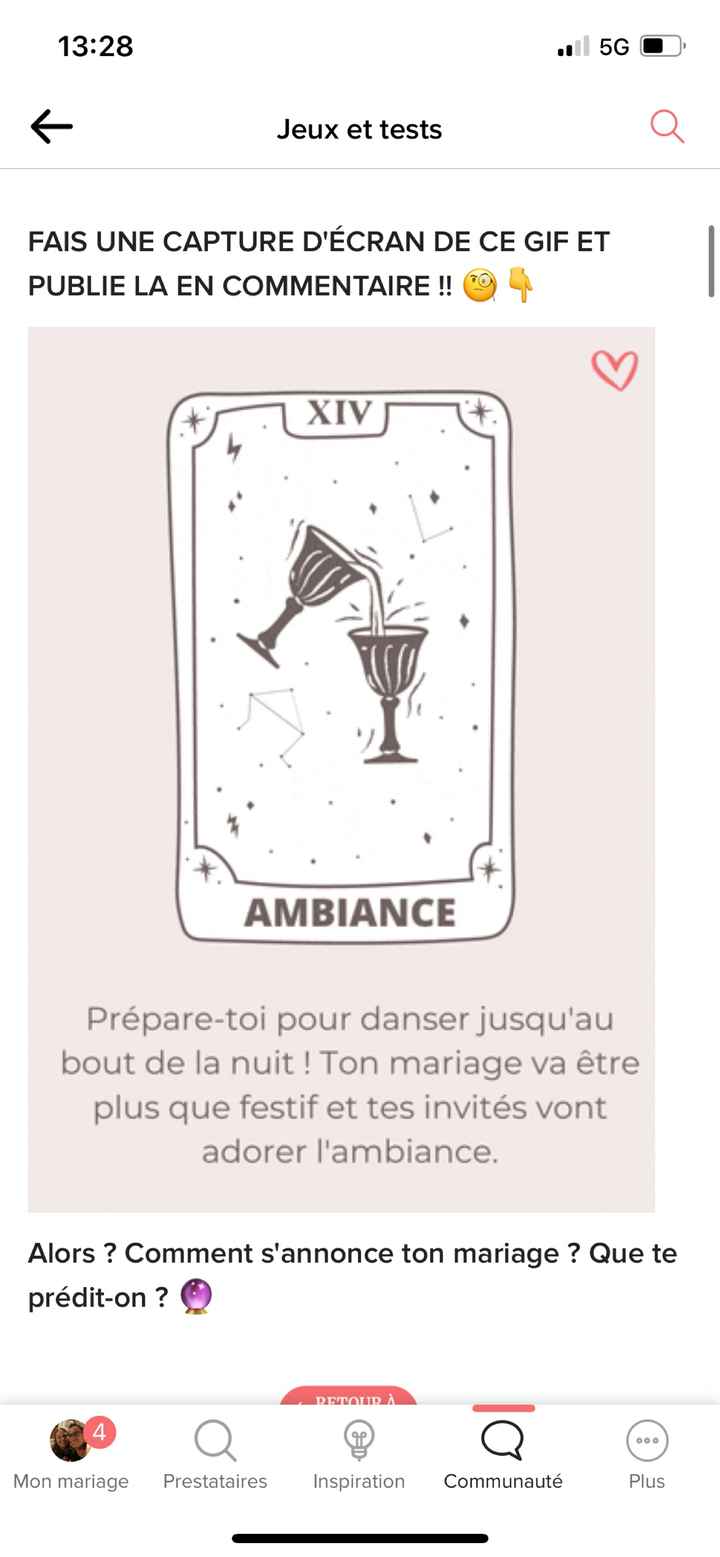Tap the magnifying glass in Prestataires tab
The height and width of the screenshot is (1557, 720).
(x=215, y=1441)
